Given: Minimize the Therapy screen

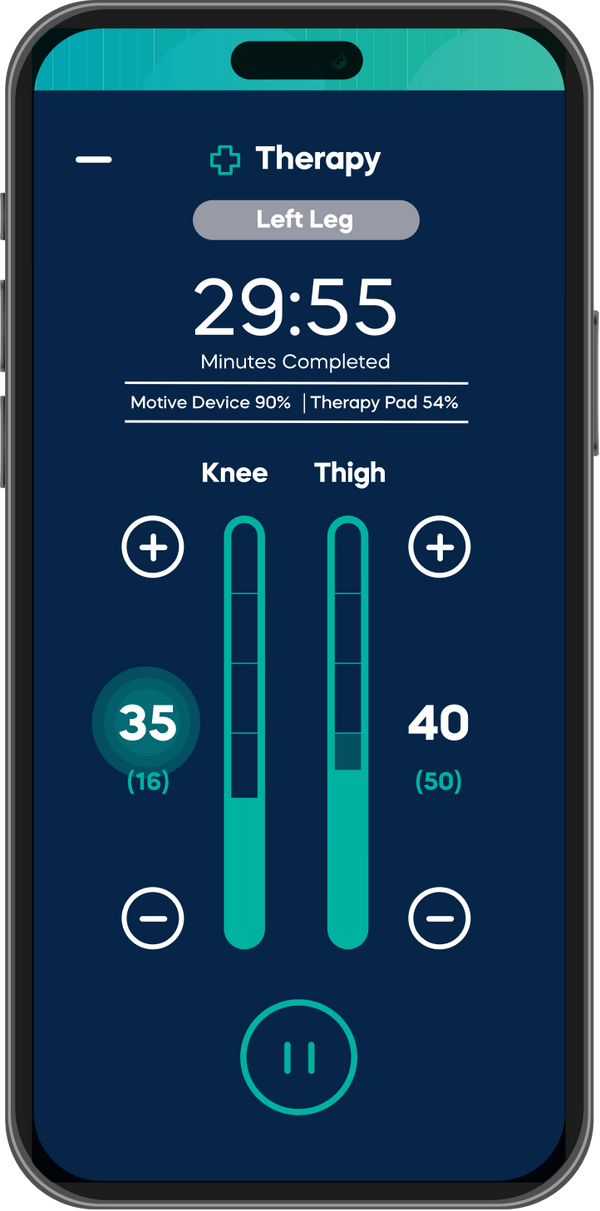Looking at the screenshot, I should (94, 160).
